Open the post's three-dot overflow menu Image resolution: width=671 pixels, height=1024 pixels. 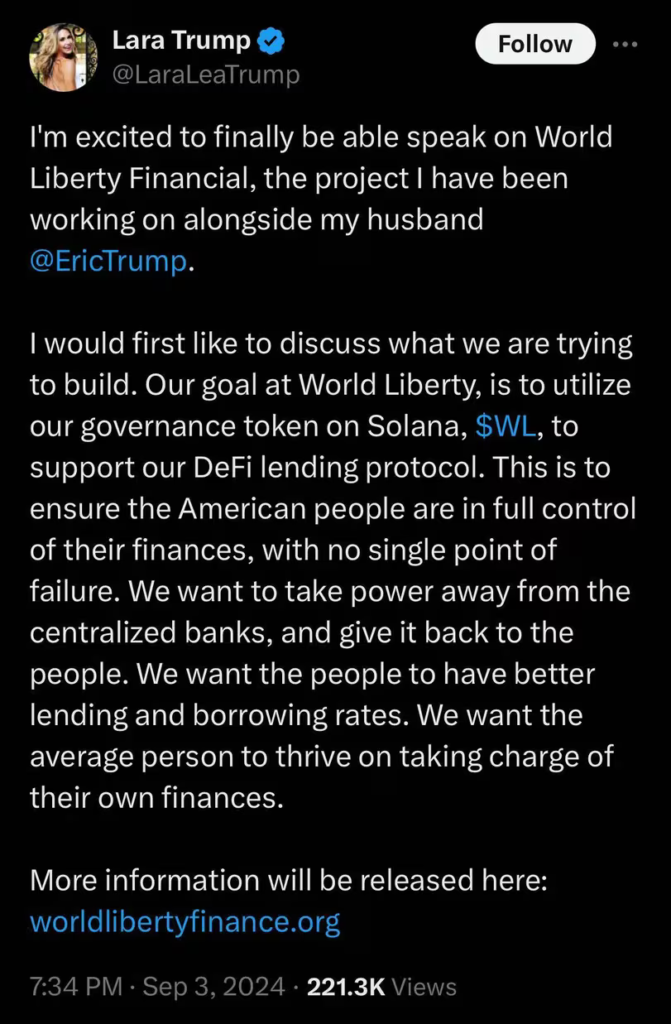pos(625,44)
